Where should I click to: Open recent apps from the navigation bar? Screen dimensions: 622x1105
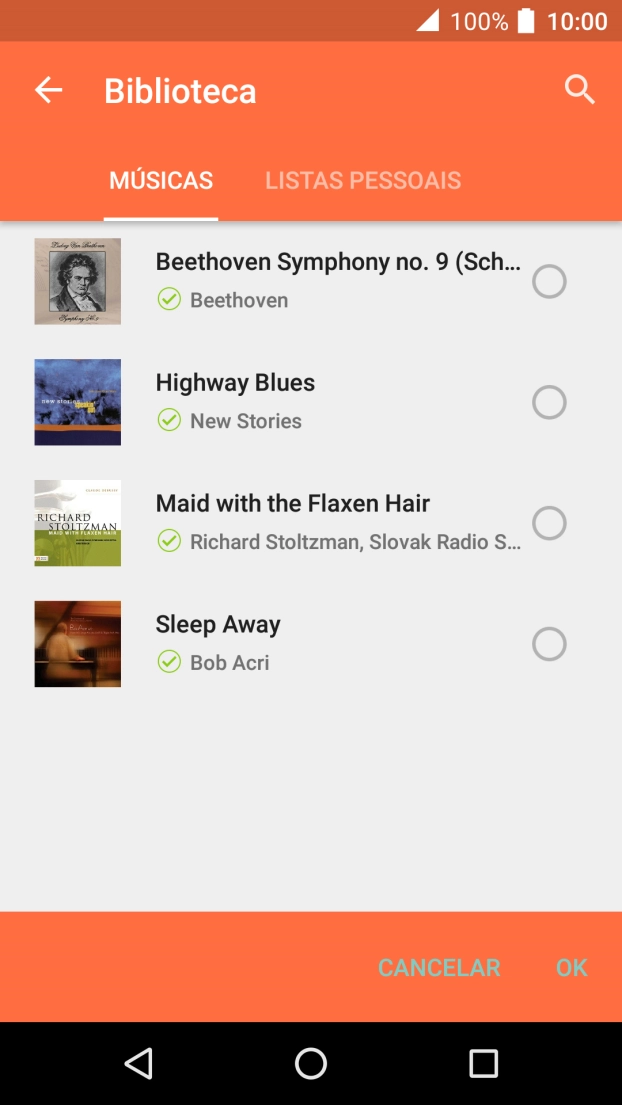(x=483, y=1063)
